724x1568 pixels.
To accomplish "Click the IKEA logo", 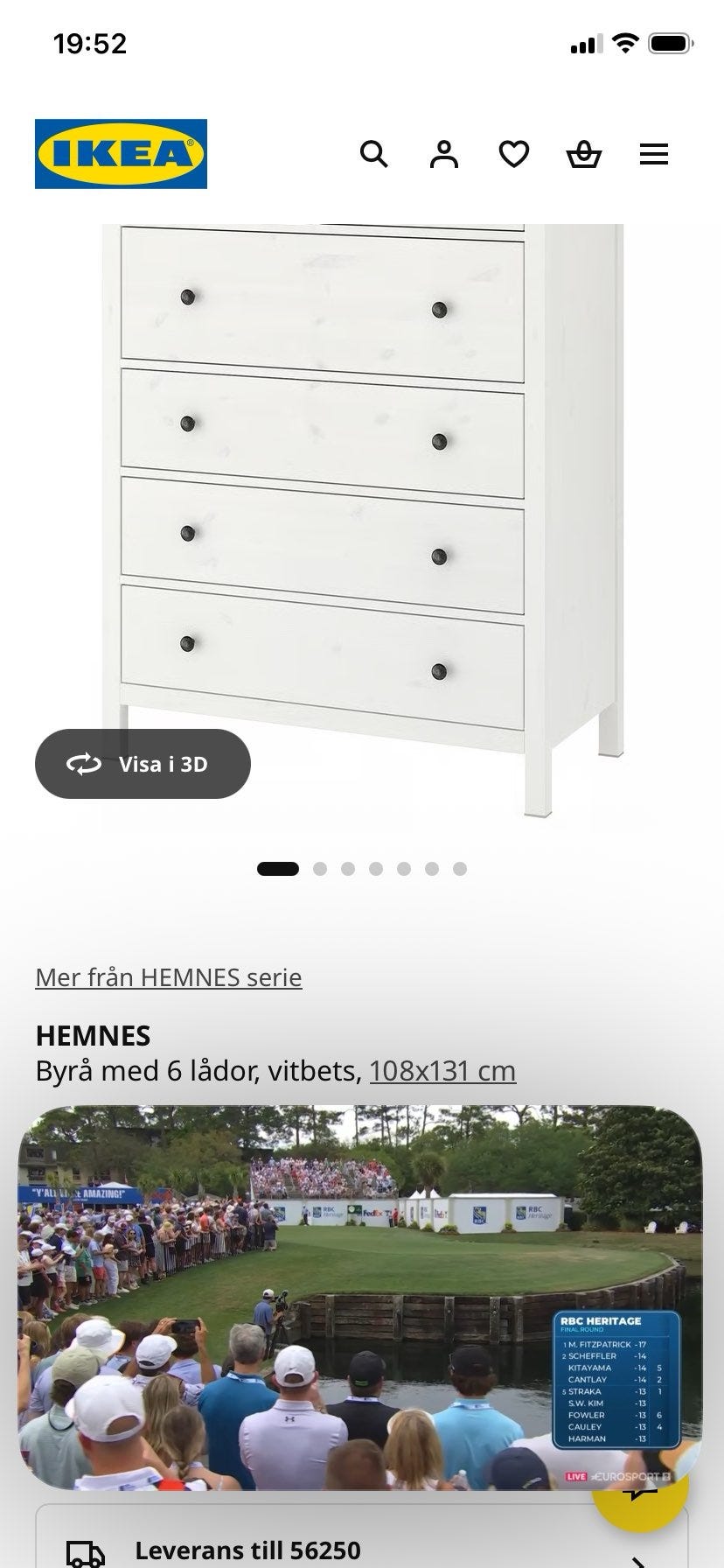I will tap(120, 154).
